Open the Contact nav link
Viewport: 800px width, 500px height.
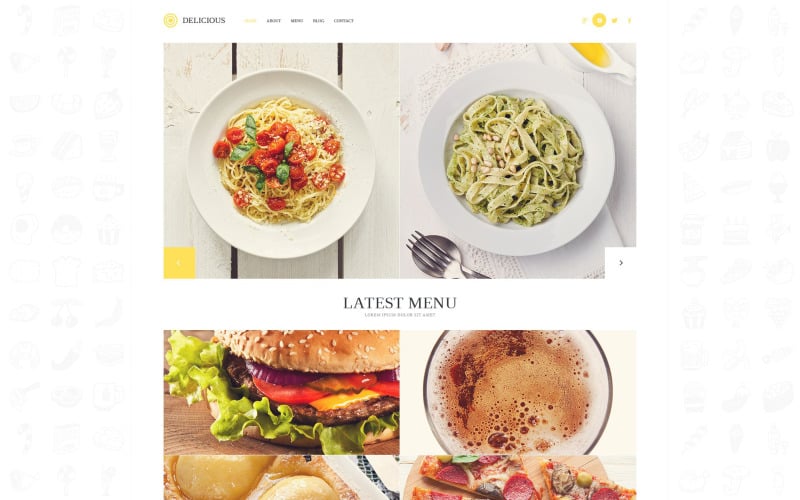point(343,20)
